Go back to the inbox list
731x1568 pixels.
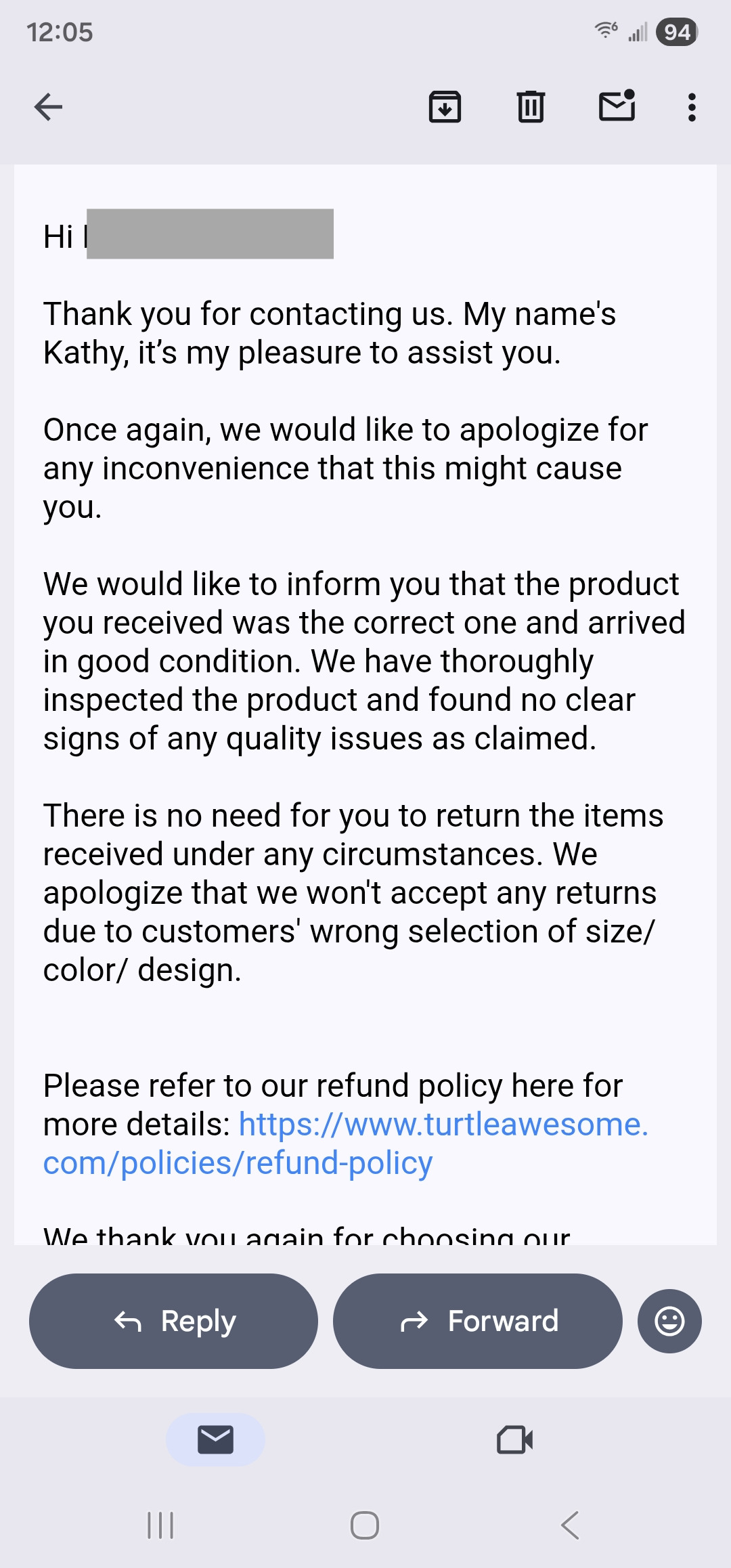click(x=48, y=107)
